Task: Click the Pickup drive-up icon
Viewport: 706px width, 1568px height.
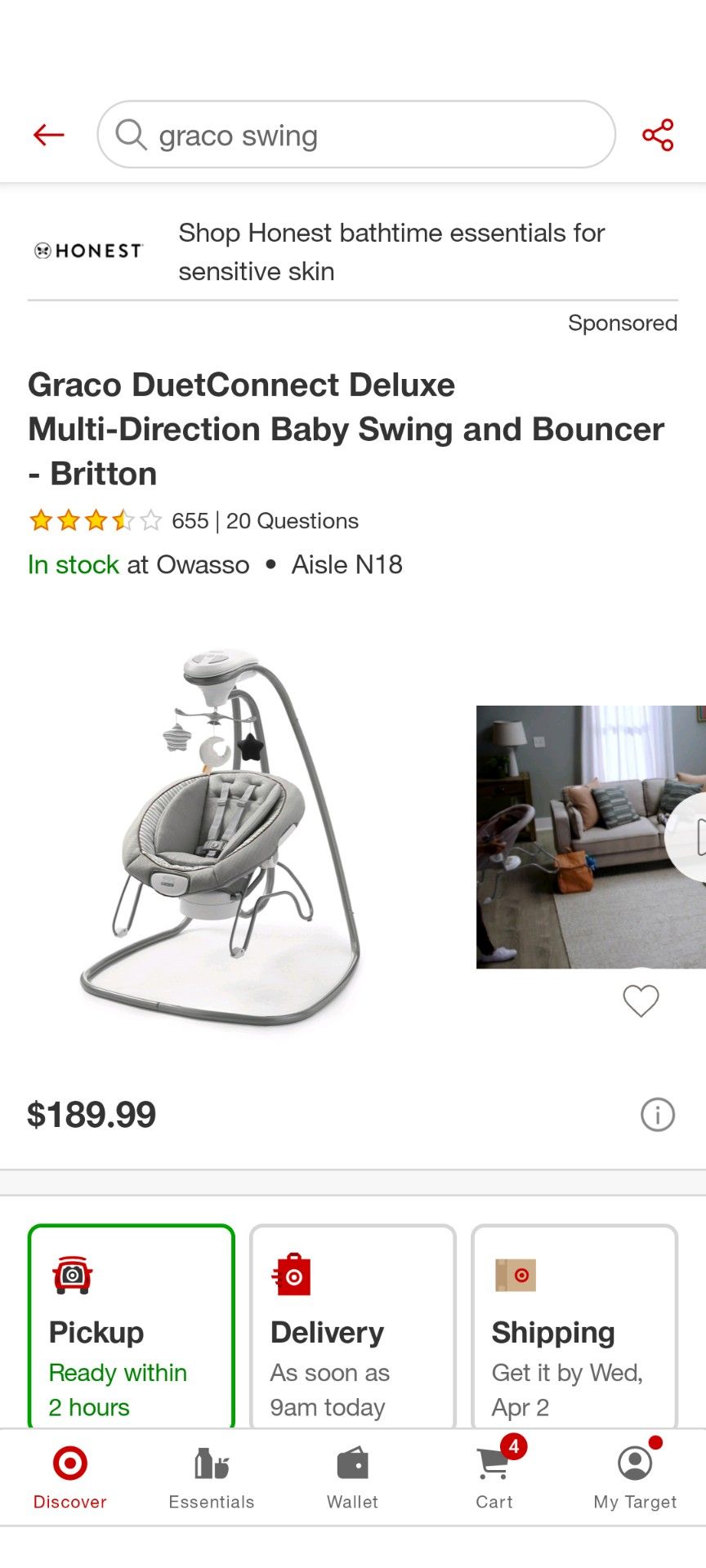Action: (x=72, y=1274)
